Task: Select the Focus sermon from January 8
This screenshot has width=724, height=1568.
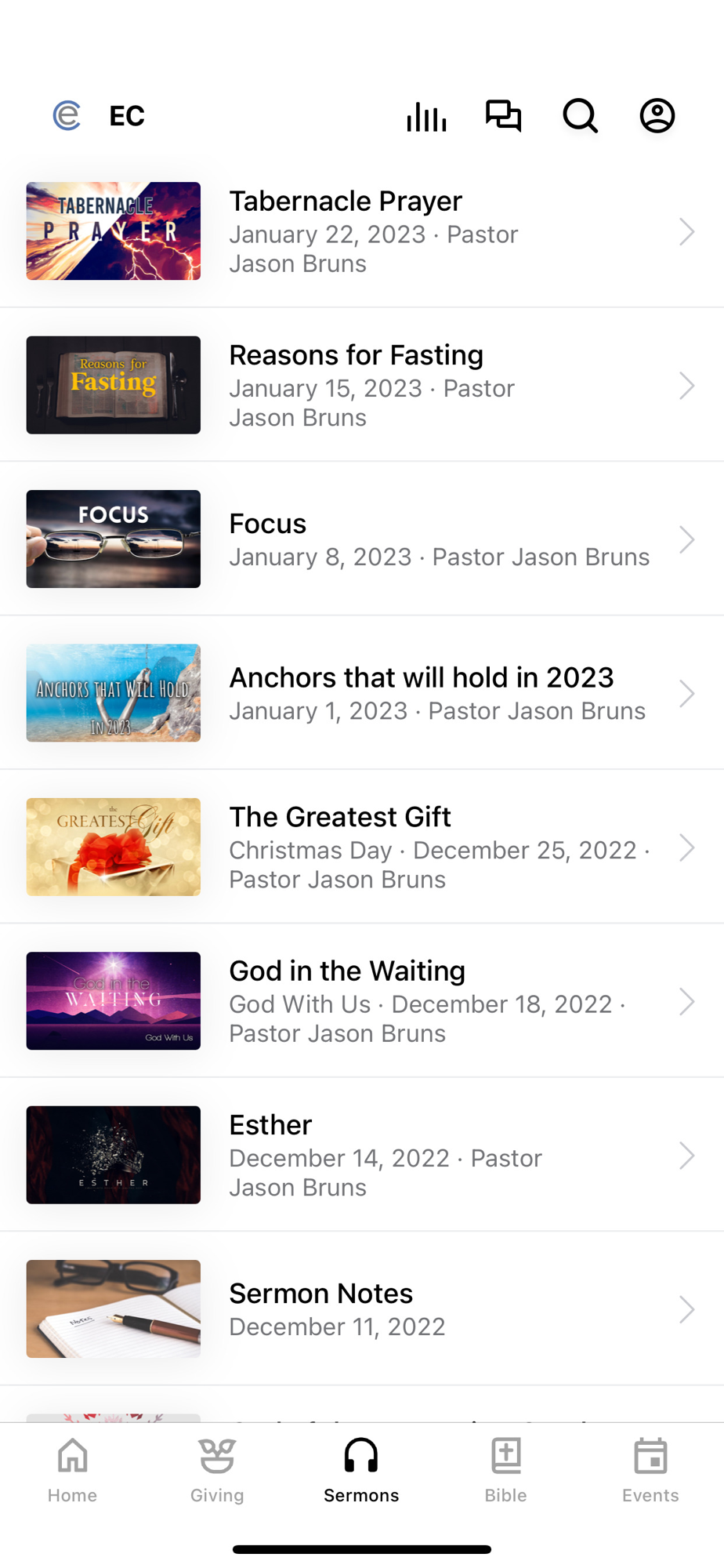Action: [361, 539]
